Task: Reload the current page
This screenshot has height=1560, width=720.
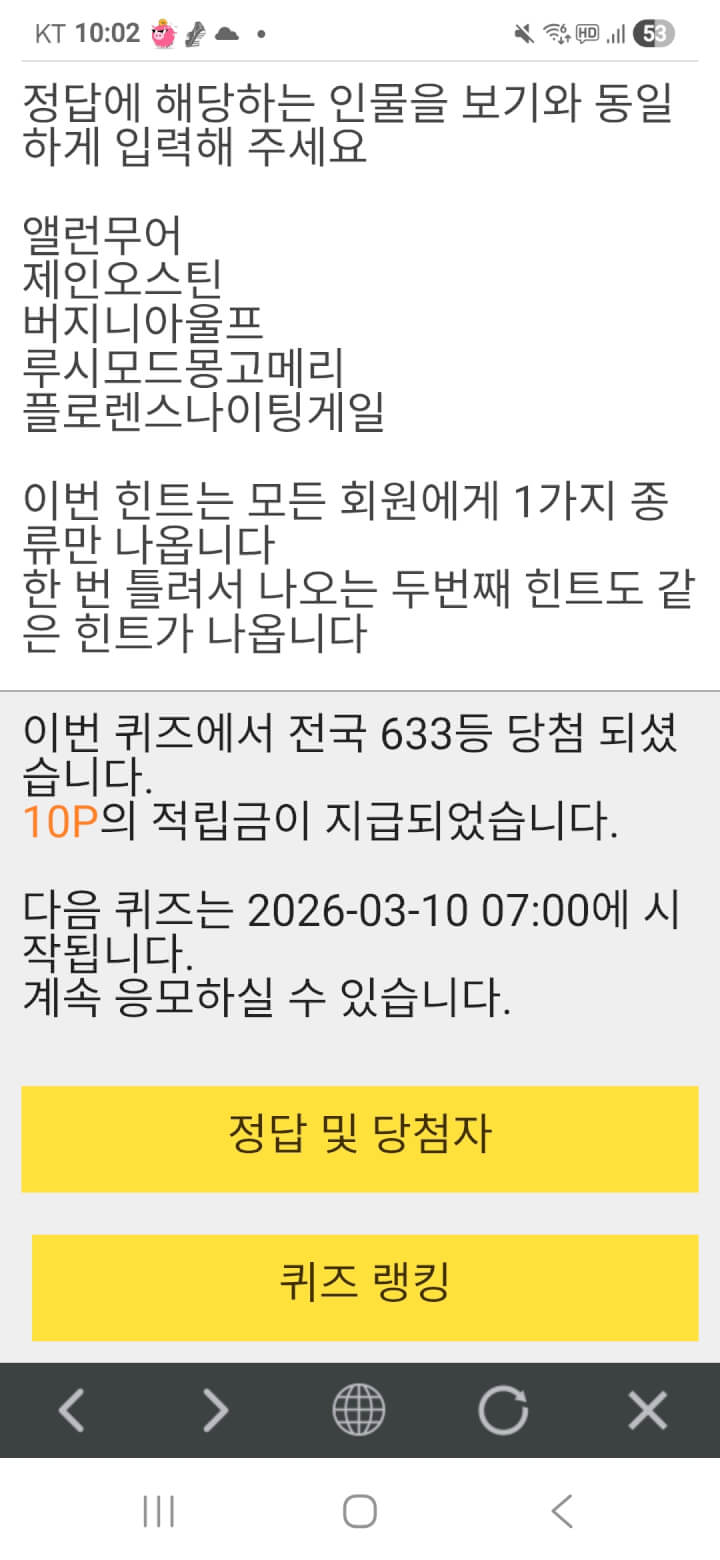Action: click(503, 1410)
